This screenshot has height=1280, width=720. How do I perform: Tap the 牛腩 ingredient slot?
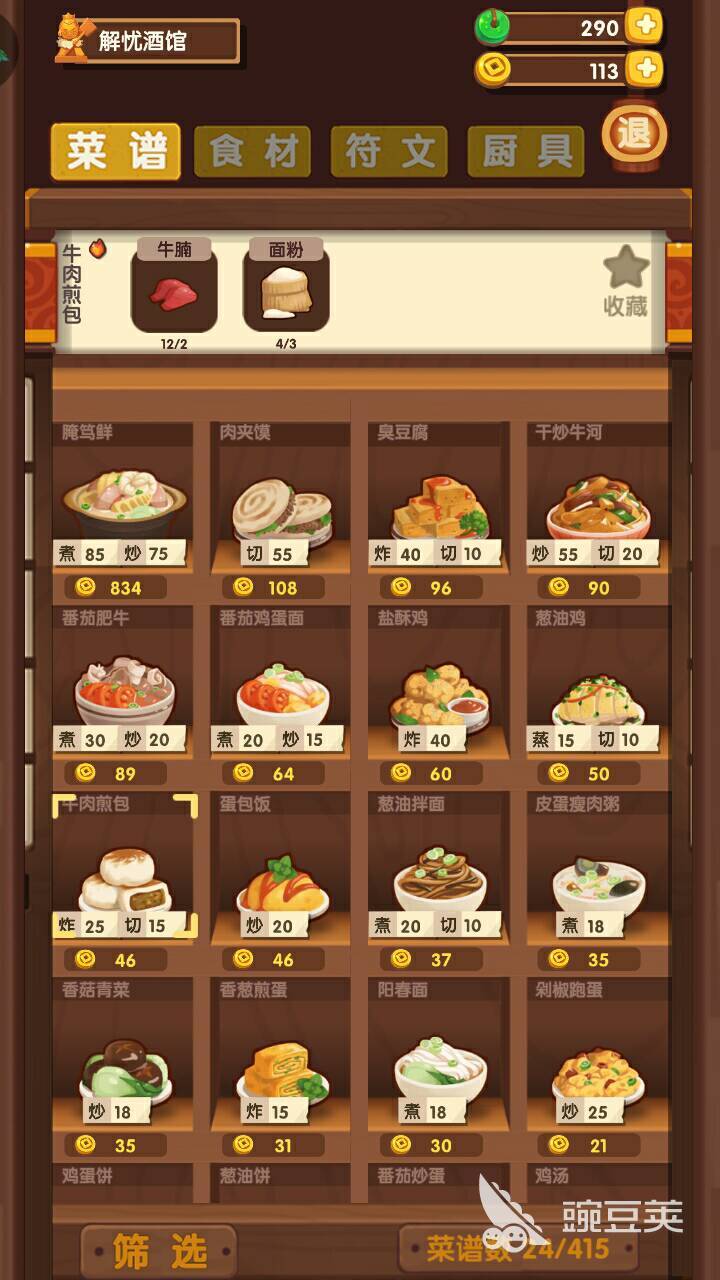(x=174, y=289)
